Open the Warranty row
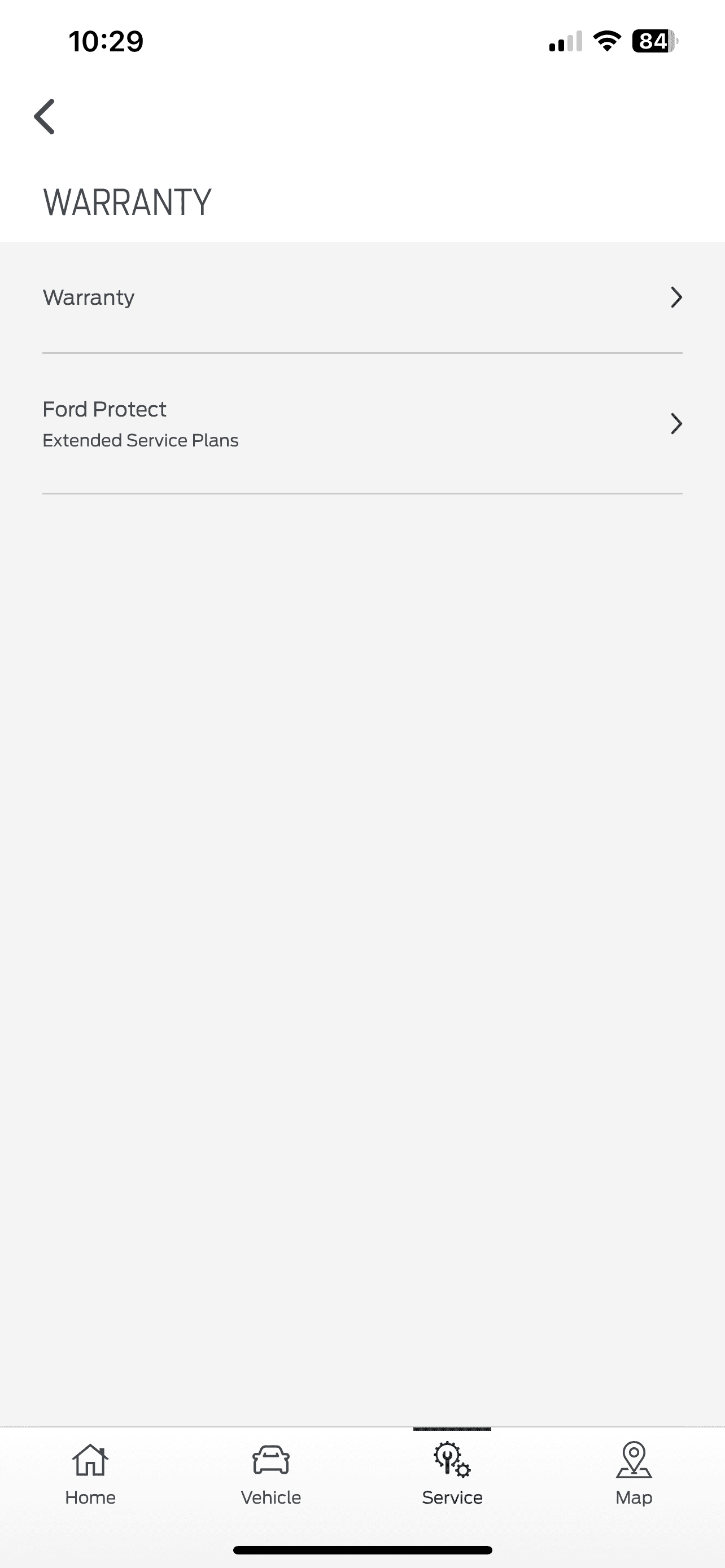This screenshot has height=1568, width=725. click(362, 297)
